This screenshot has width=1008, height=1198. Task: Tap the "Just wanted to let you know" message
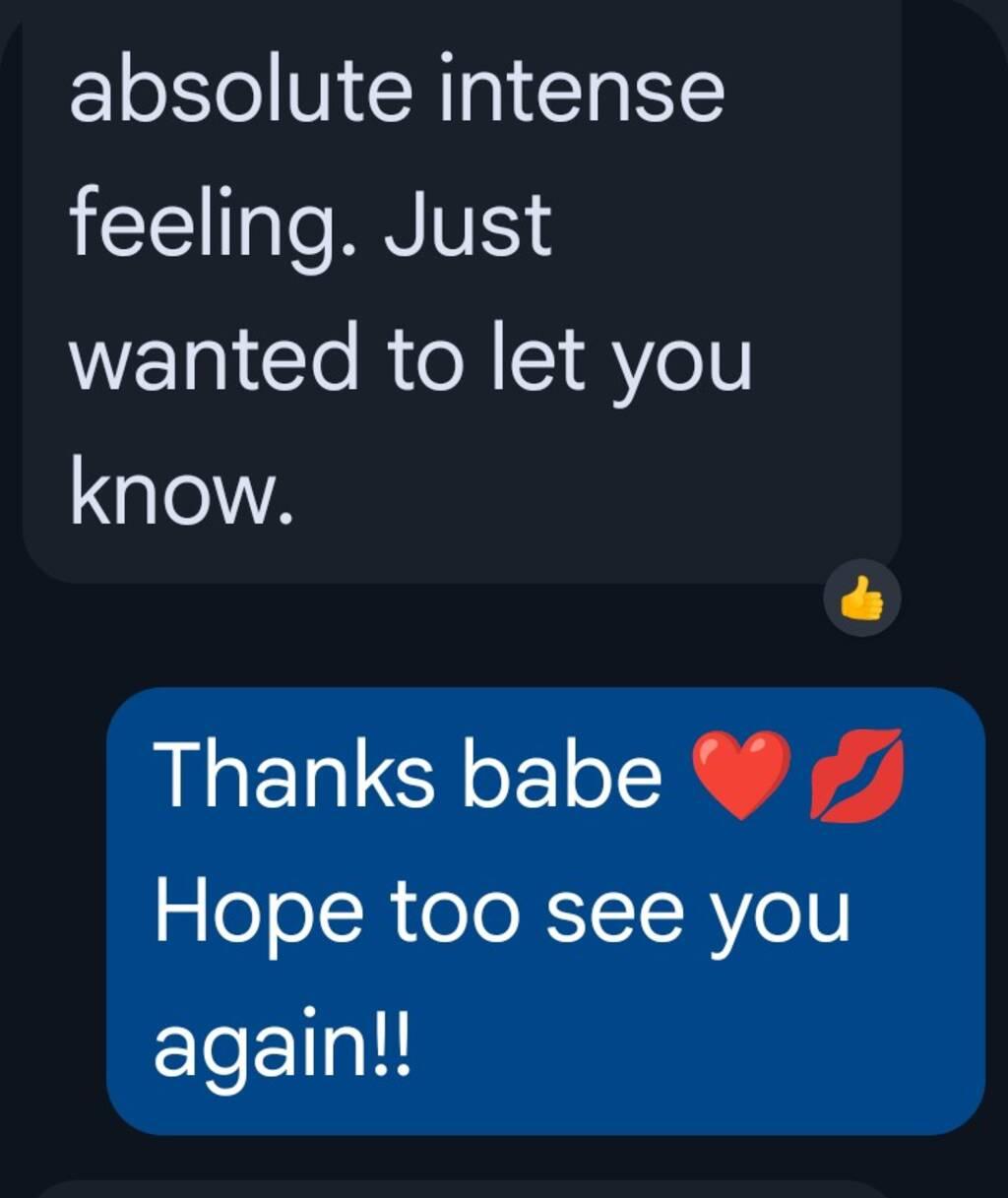tap(460, 295)
